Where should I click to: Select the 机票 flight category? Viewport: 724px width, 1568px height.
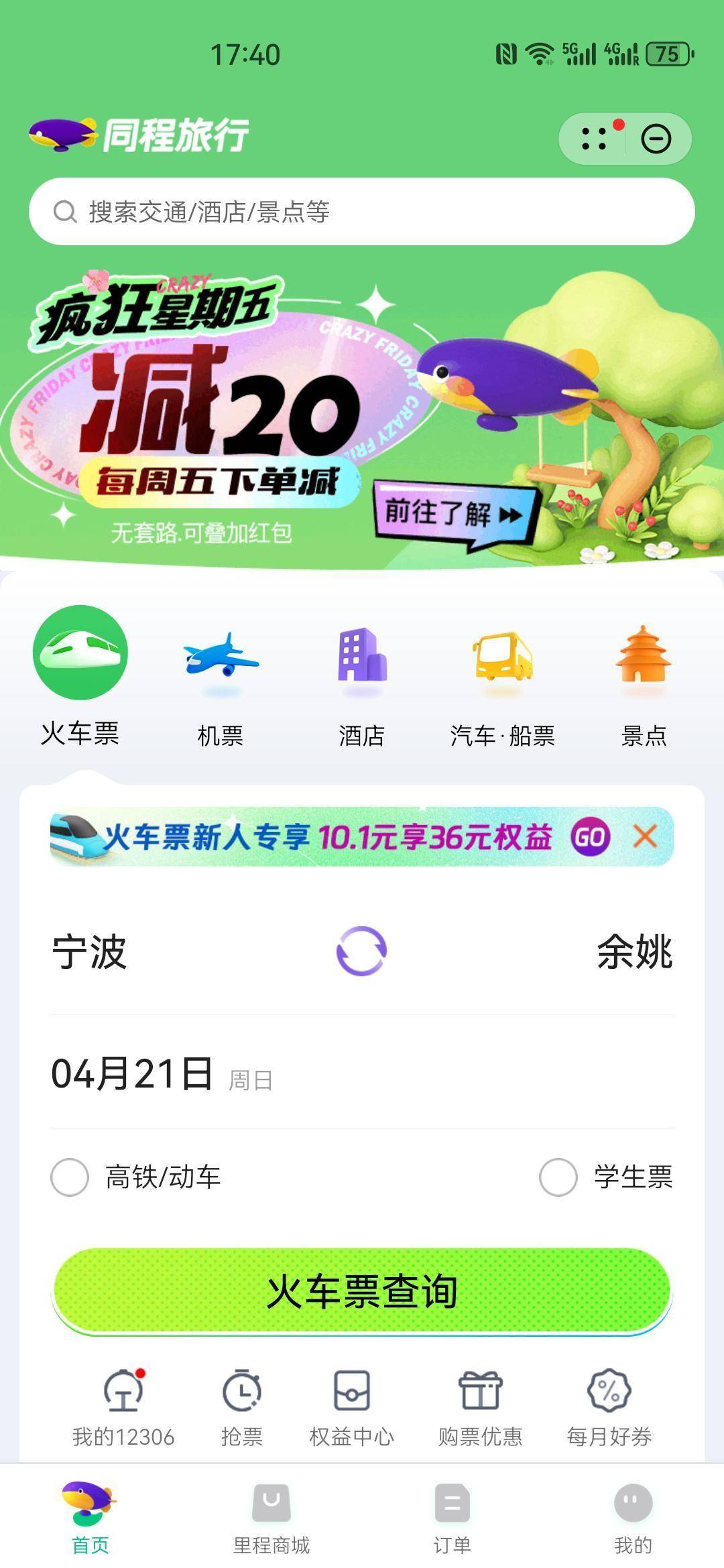[x=221, y=688]
